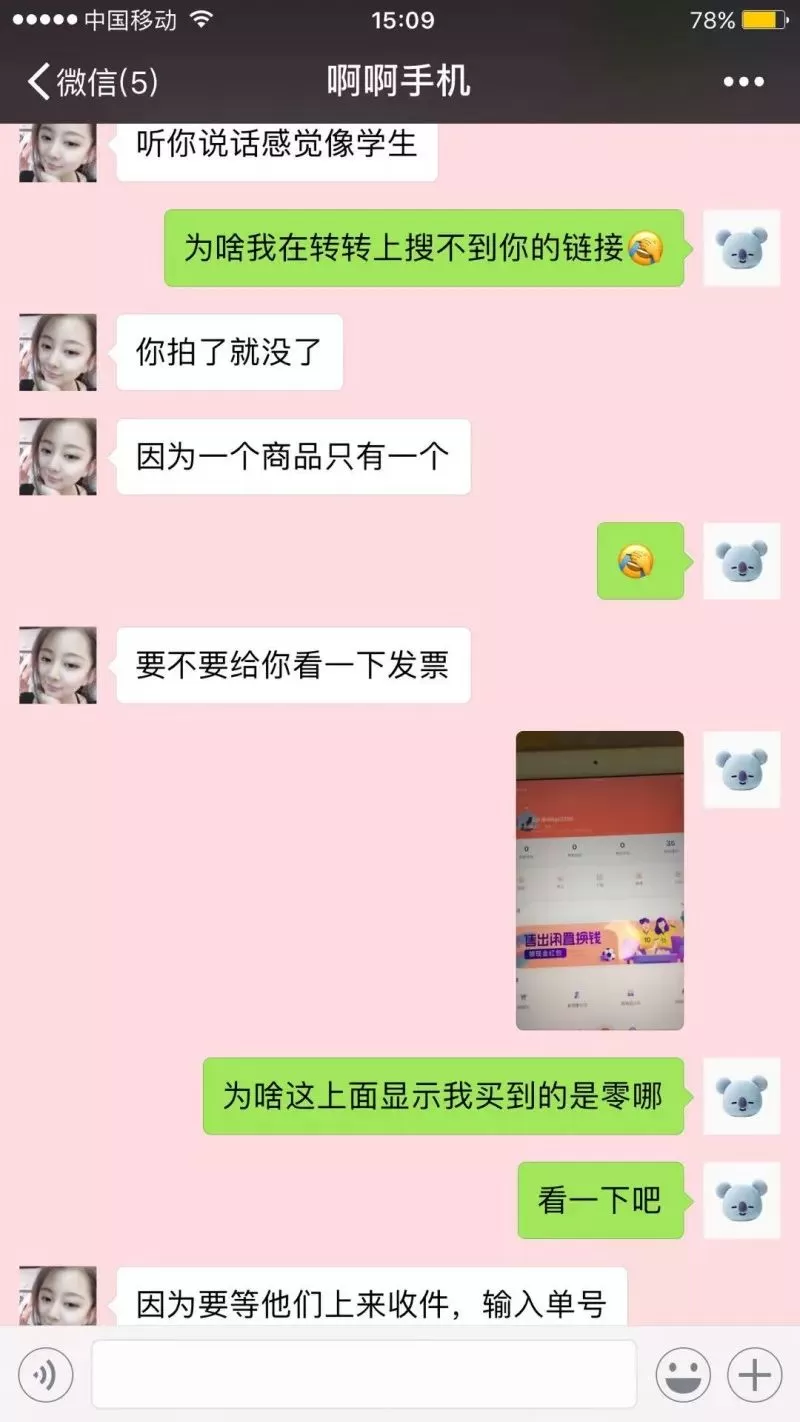Tap the chat title 啊啊手机
Viewport: 800px width, 1422px height.
(397, 81)
